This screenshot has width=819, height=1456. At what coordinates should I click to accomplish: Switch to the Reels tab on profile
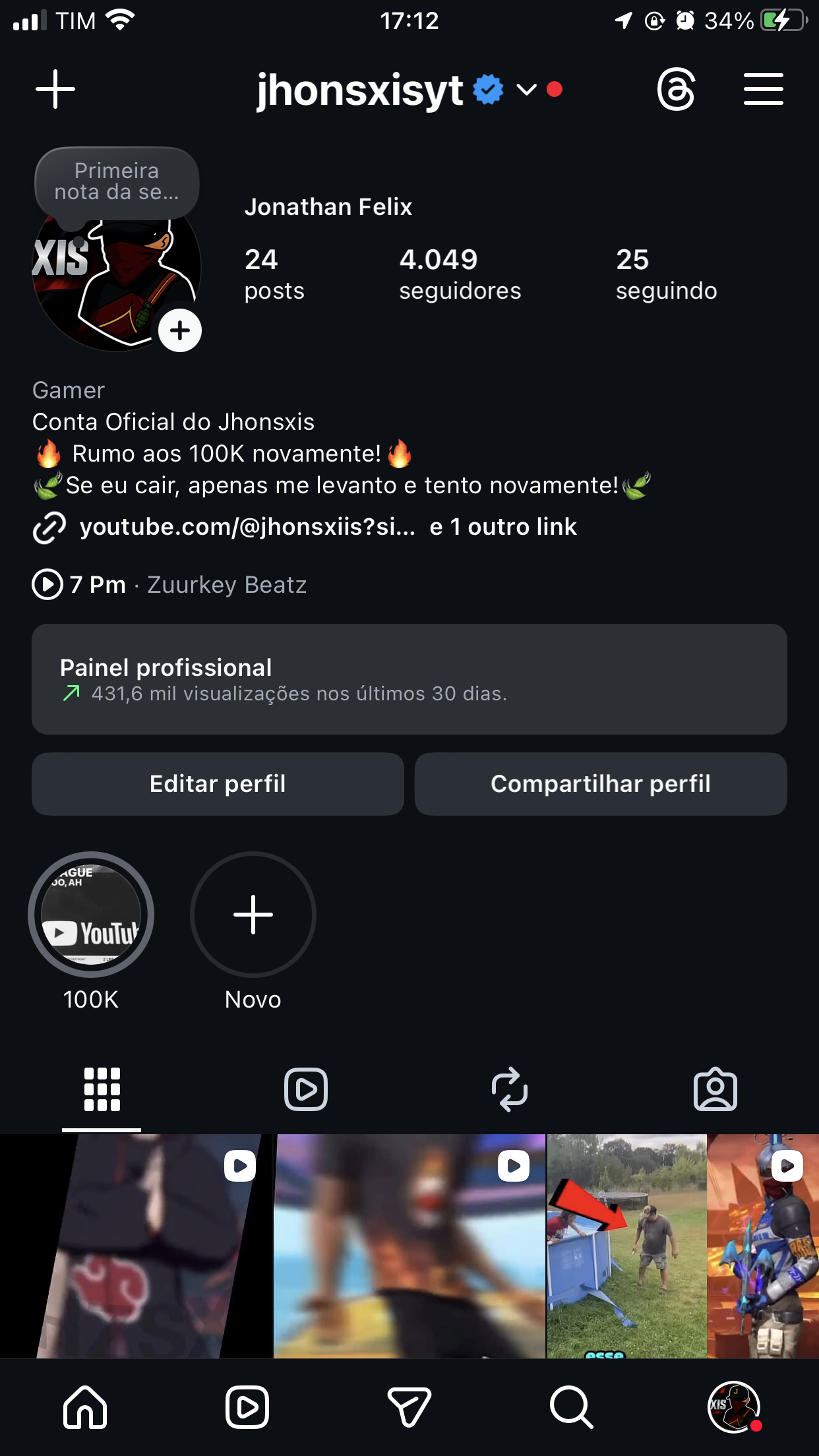[306, 1089]
